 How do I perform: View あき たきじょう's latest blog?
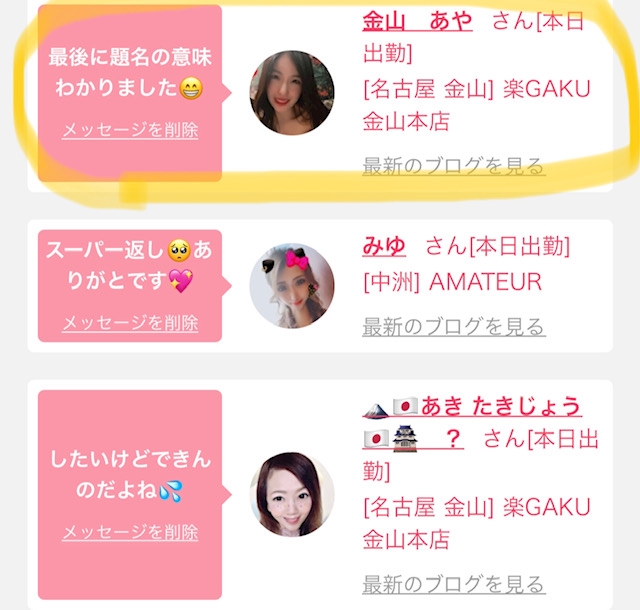[x=454, y=584]
